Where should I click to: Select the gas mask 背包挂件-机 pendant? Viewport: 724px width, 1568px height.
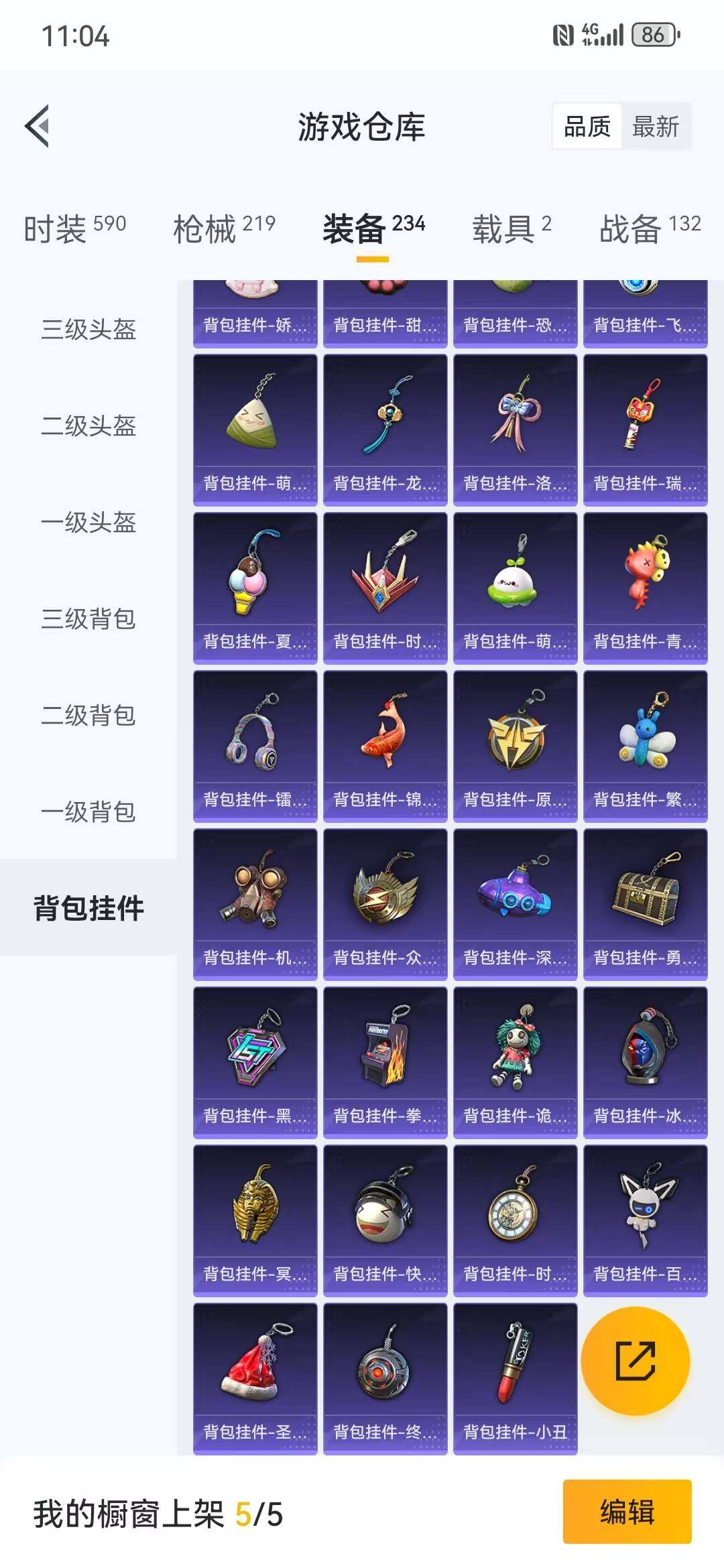pyautogui.click(x=255, y=898)
